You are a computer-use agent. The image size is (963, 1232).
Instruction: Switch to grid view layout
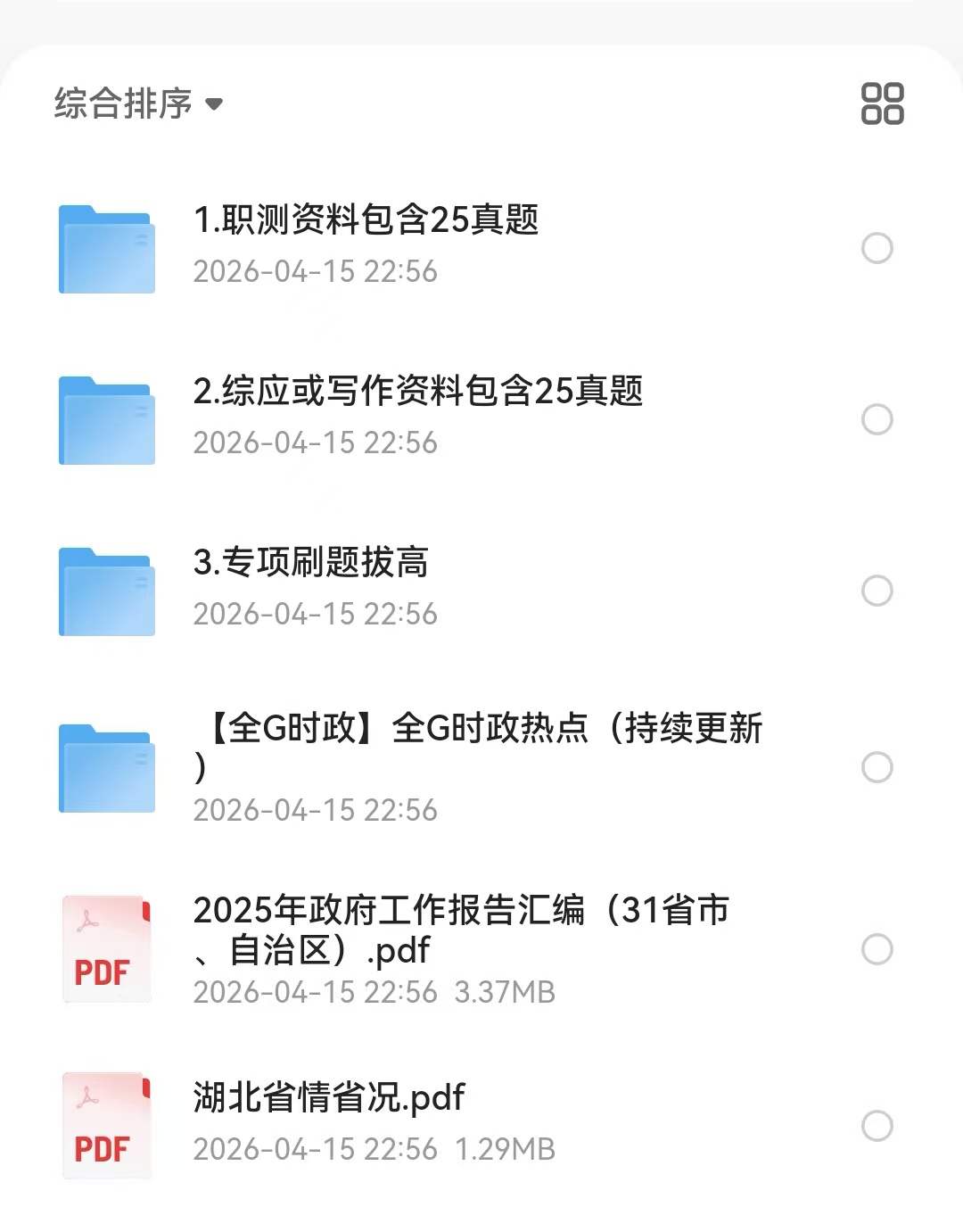pyautogui.click(x=882, y=103)
